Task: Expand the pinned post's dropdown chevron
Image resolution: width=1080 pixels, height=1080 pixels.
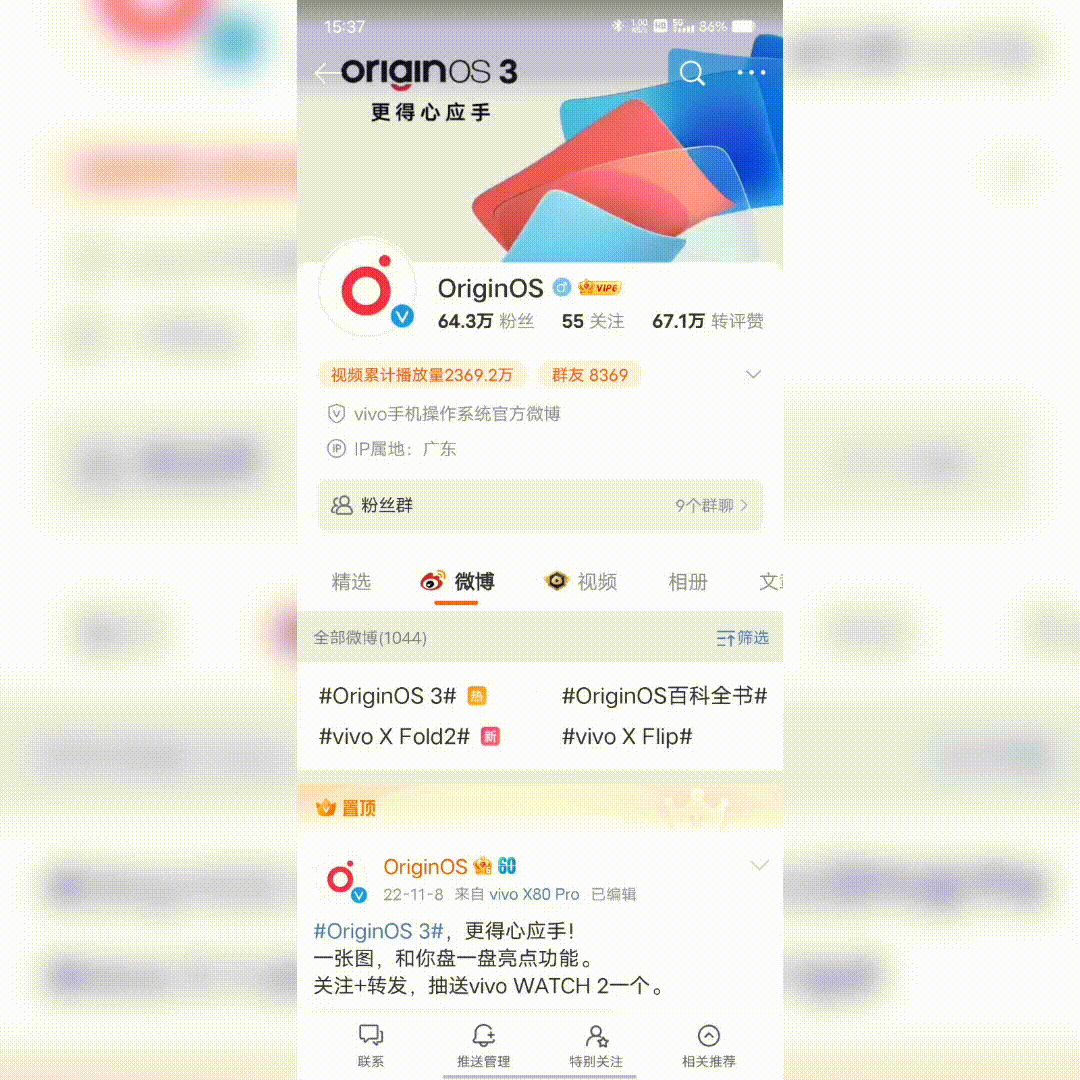Action: coord(759,865)
